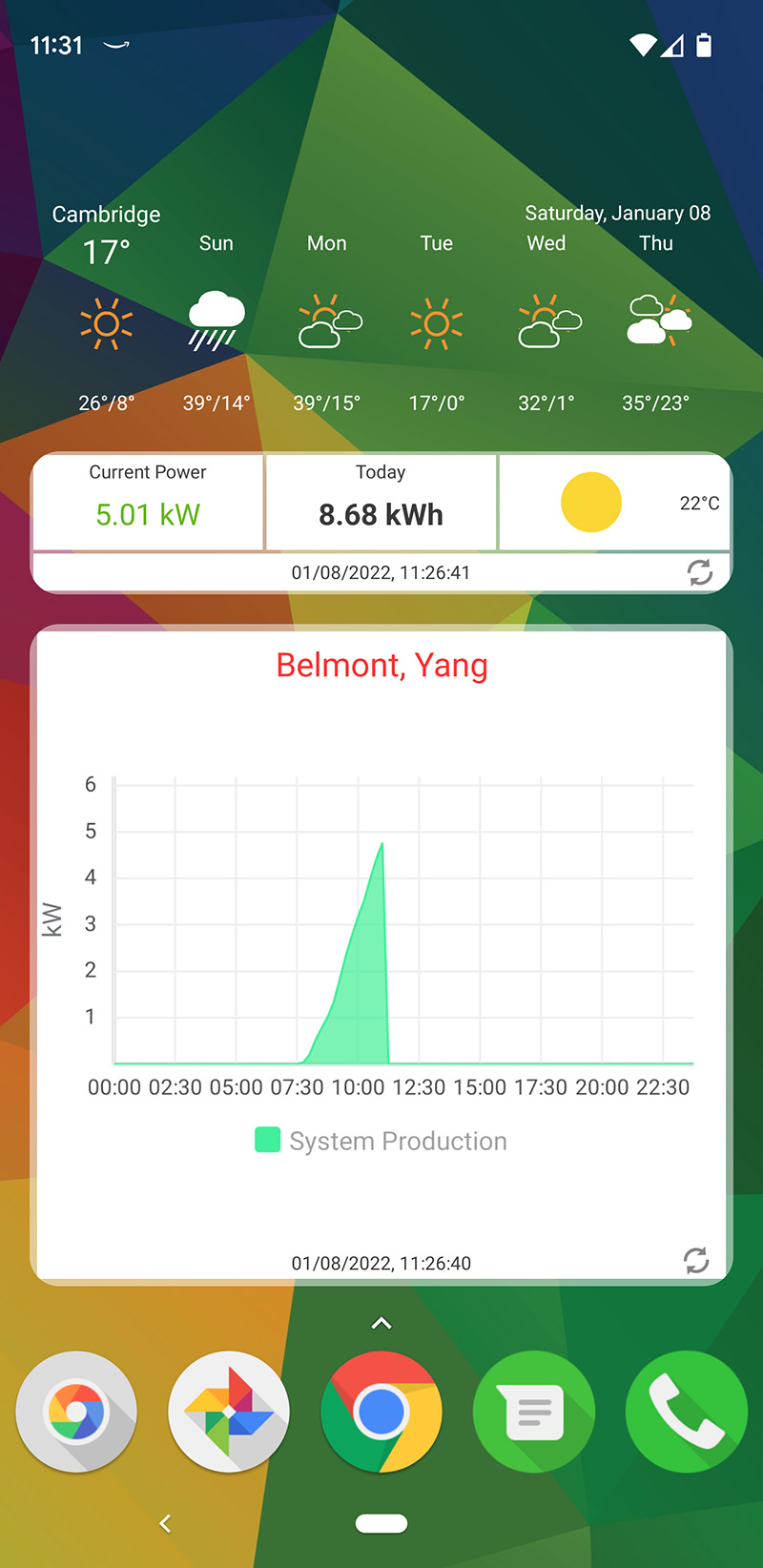763x1568 pixels.
Task: Open the Messages app
Action: 534,1412
